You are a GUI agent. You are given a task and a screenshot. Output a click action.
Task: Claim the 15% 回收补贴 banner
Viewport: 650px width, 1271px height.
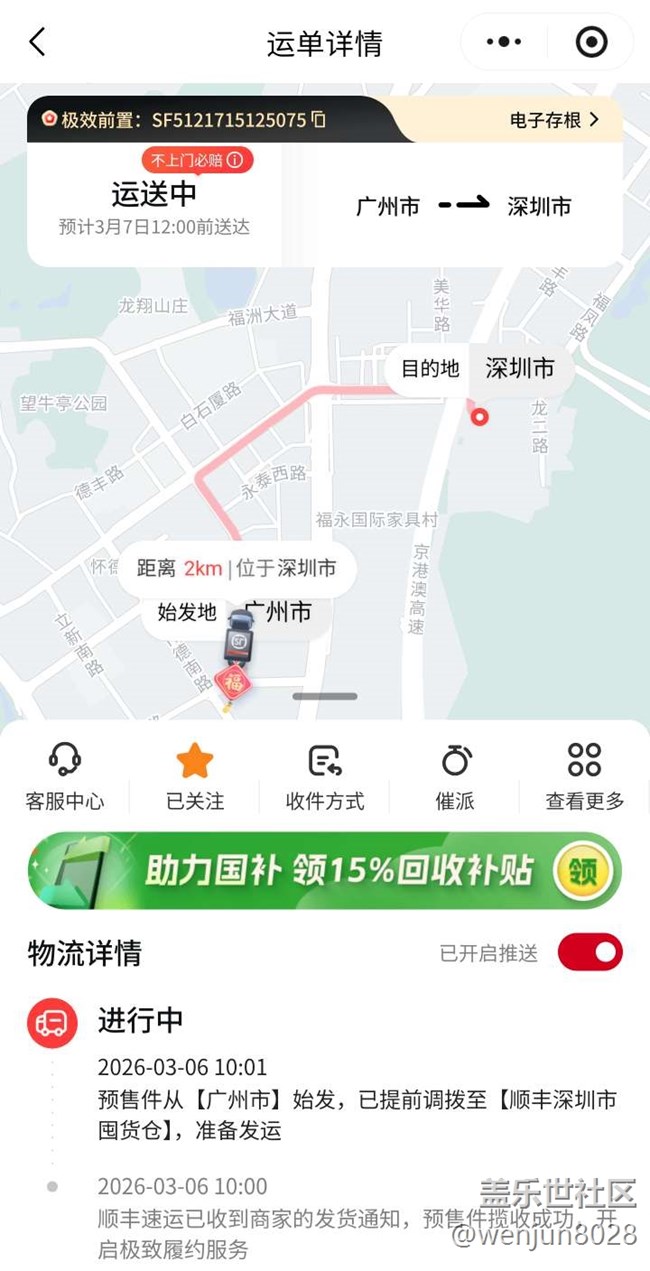tap(584, 870)
